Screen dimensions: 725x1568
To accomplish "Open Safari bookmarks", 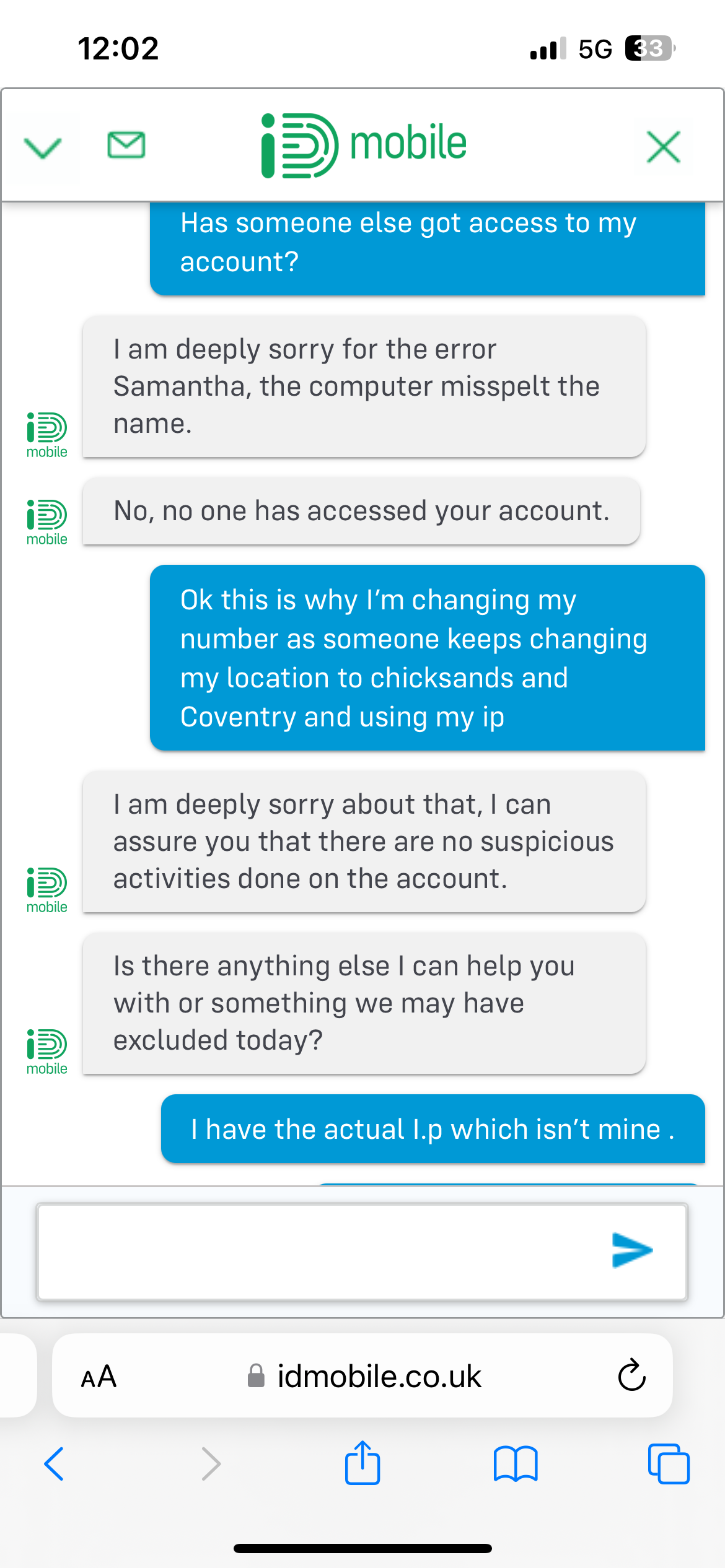I will (x=516, y=1464).
